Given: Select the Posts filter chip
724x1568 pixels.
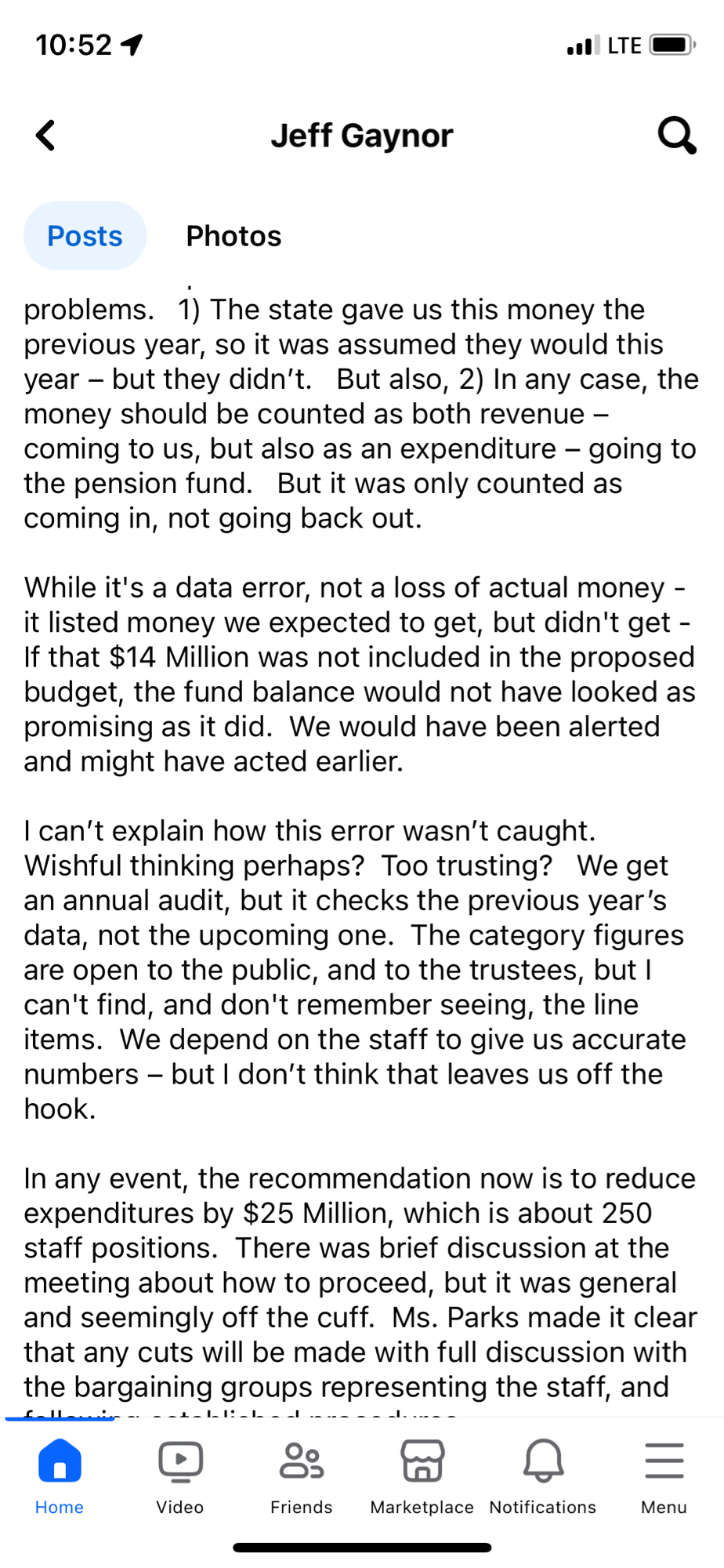Looking at the screenshot, I should (85, 236).
